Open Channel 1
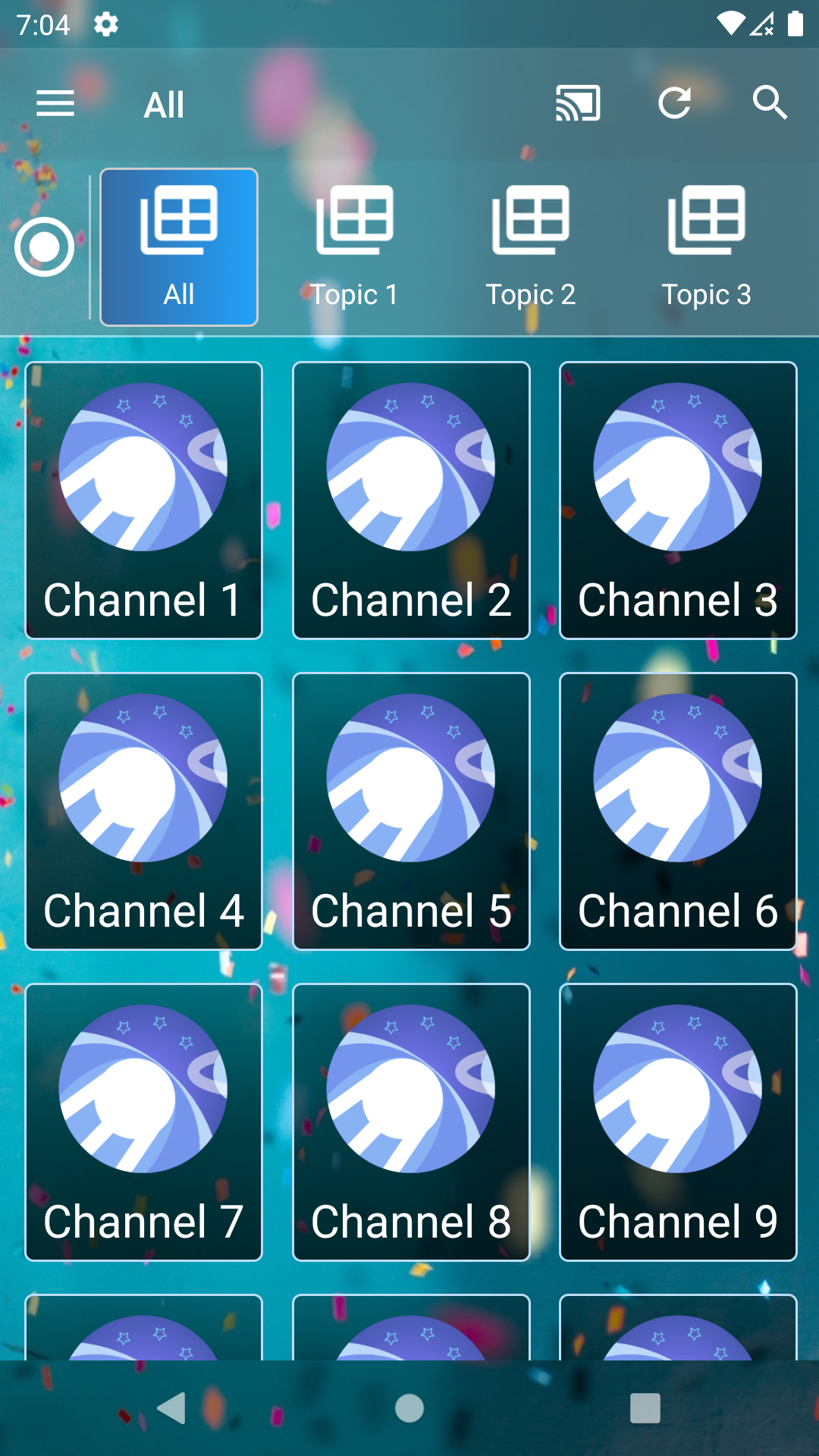 click(144, 500)
